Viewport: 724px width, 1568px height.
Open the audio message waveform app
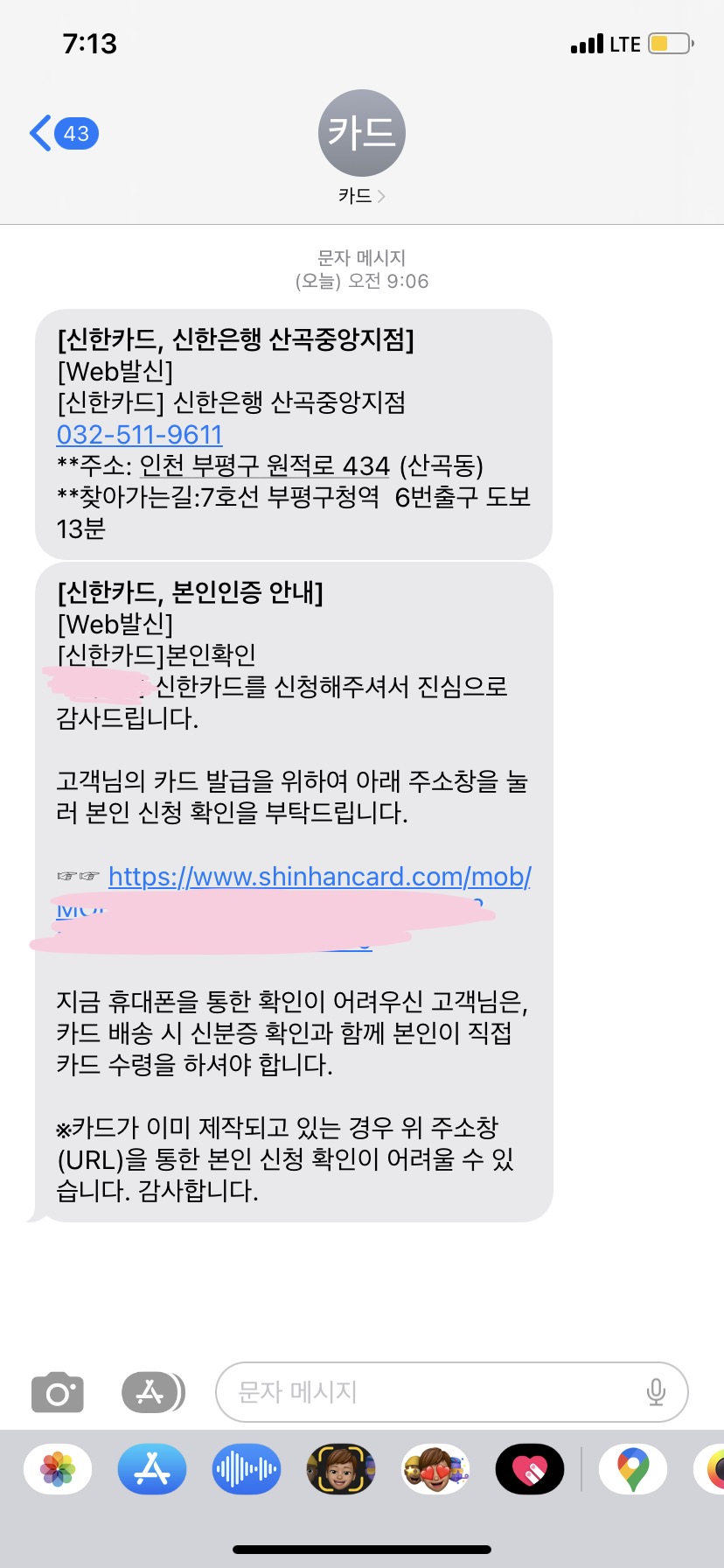[247, 1469]
